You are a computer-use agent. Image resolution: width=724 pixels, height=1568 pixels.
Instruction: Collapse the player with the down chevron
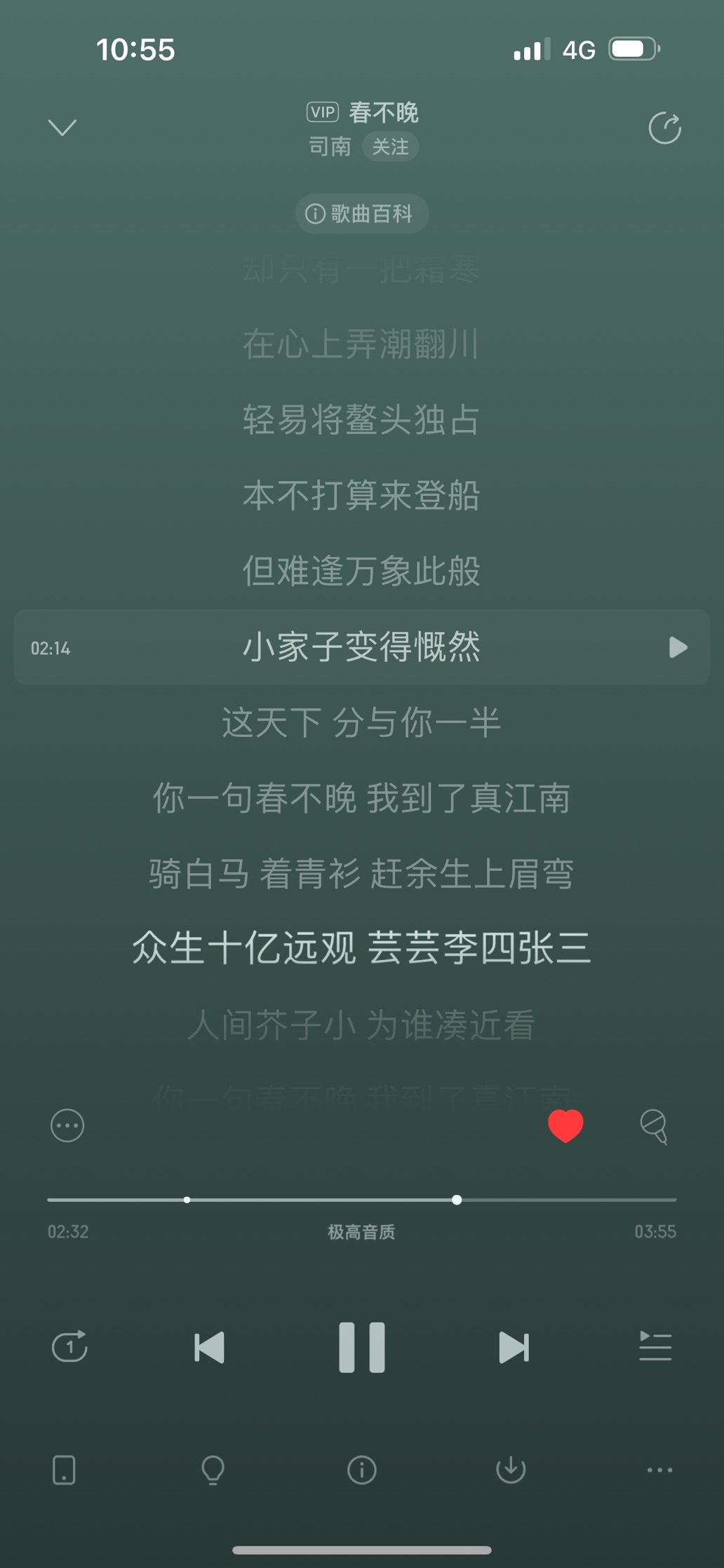[x=63, y=128]
